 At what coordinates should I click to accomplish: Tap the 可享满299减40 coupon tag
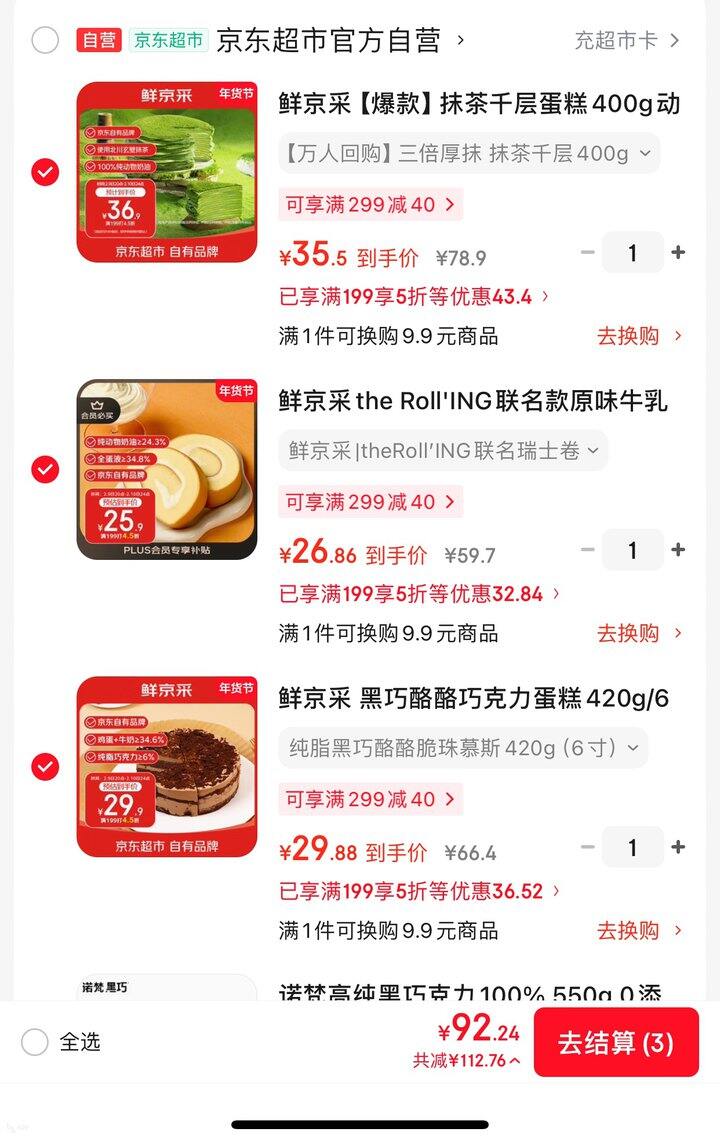tap(370, 204)
